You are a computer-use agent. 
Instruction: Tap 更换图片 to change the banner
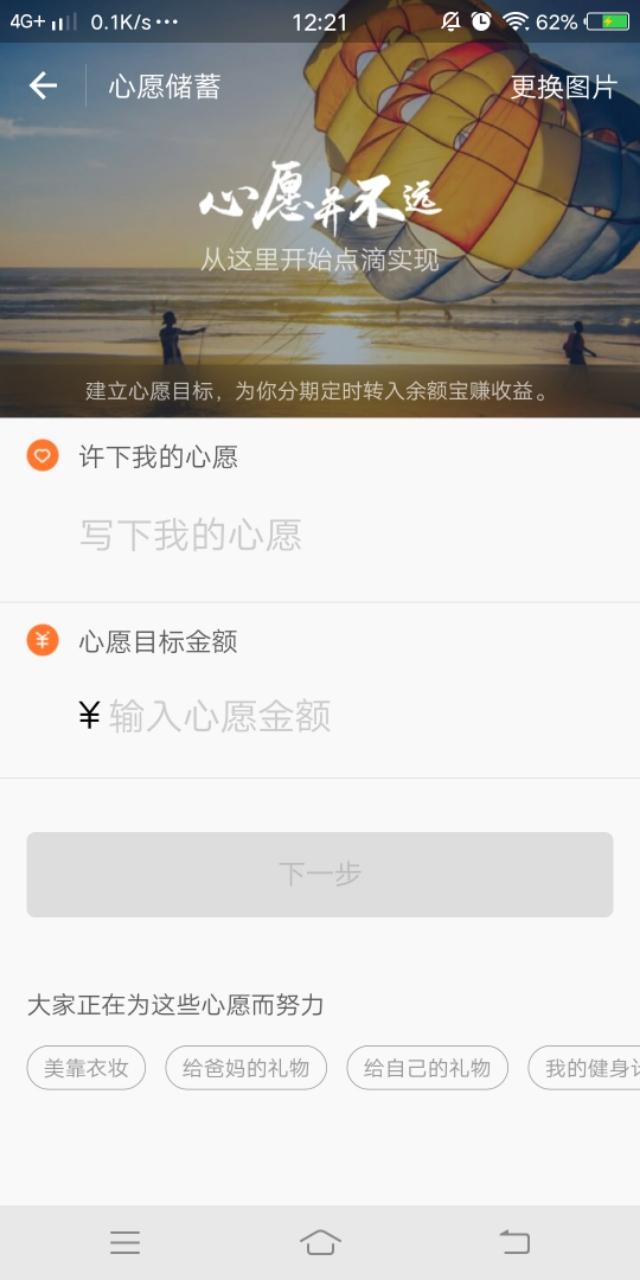pyautogui.click(x=563, y=87)
